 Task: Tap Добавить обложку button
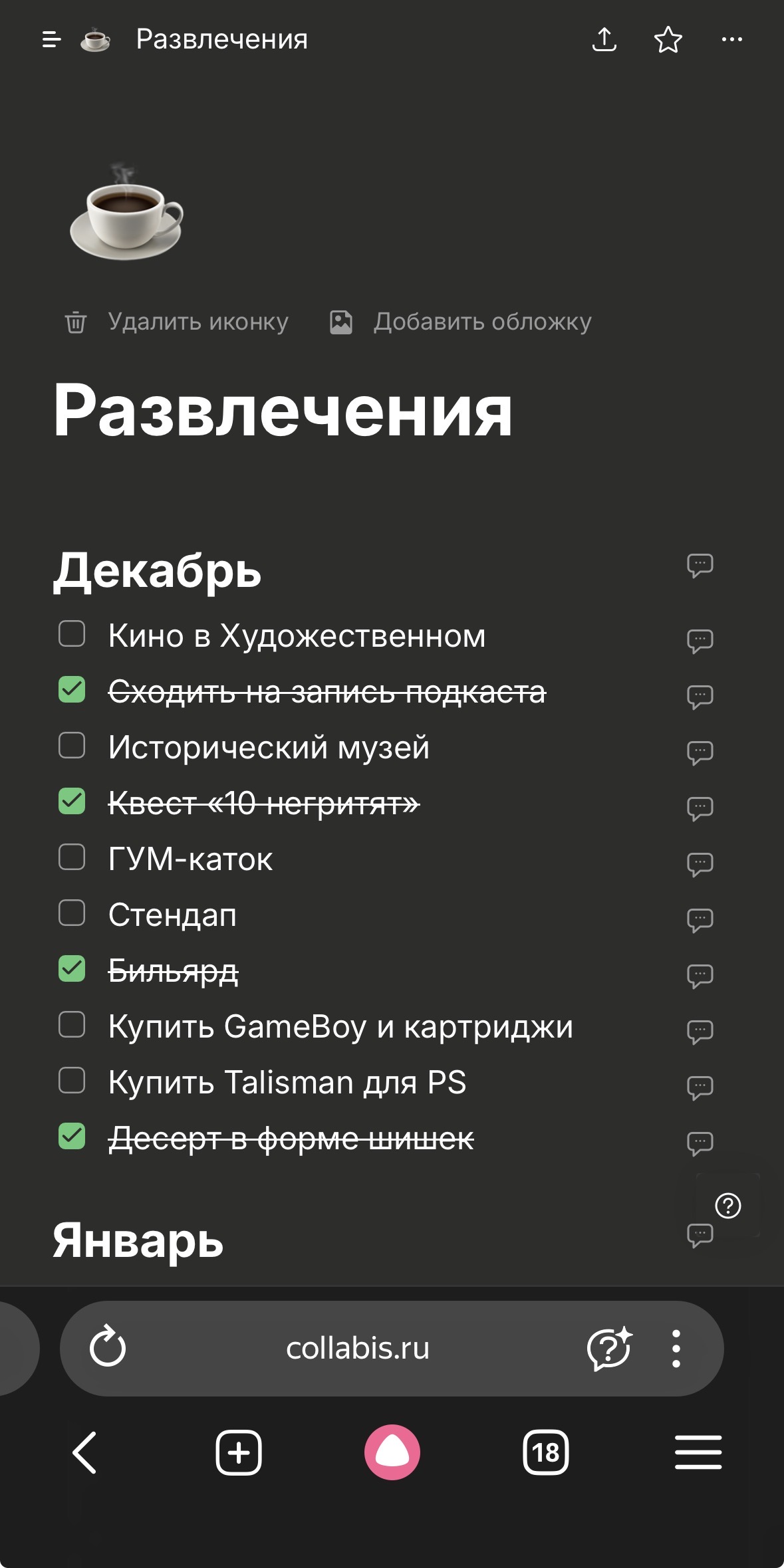click(x=461, y=322)
